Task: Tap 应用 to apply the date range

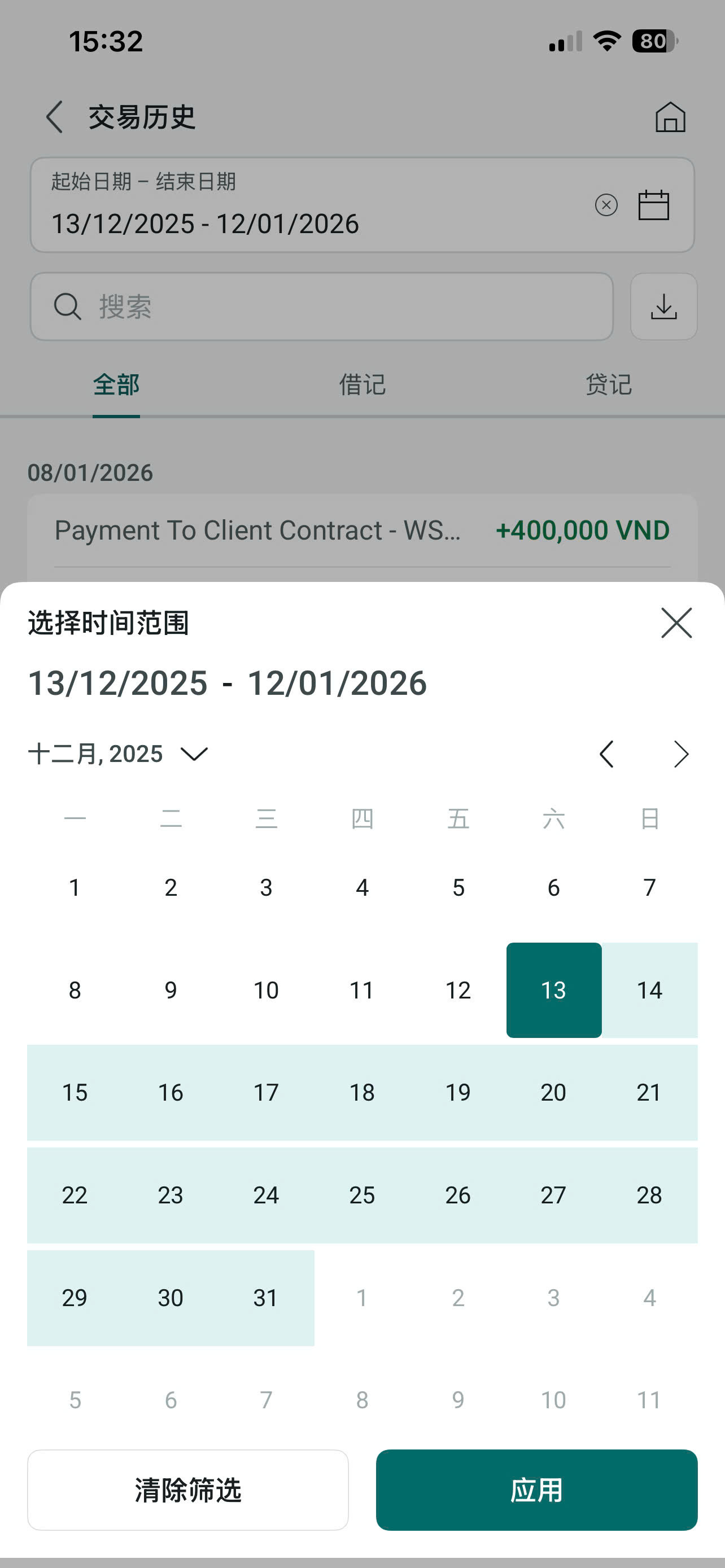Action: 536,1490
